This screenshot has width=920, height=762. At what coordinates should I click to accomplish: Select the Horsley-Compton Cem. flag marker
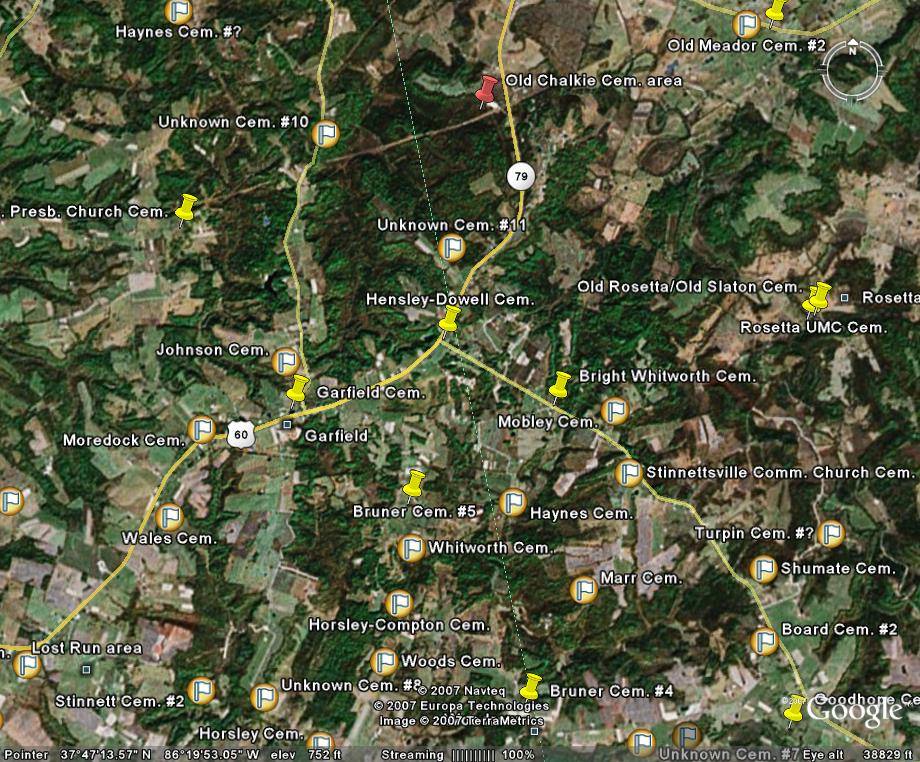point(398,604)
